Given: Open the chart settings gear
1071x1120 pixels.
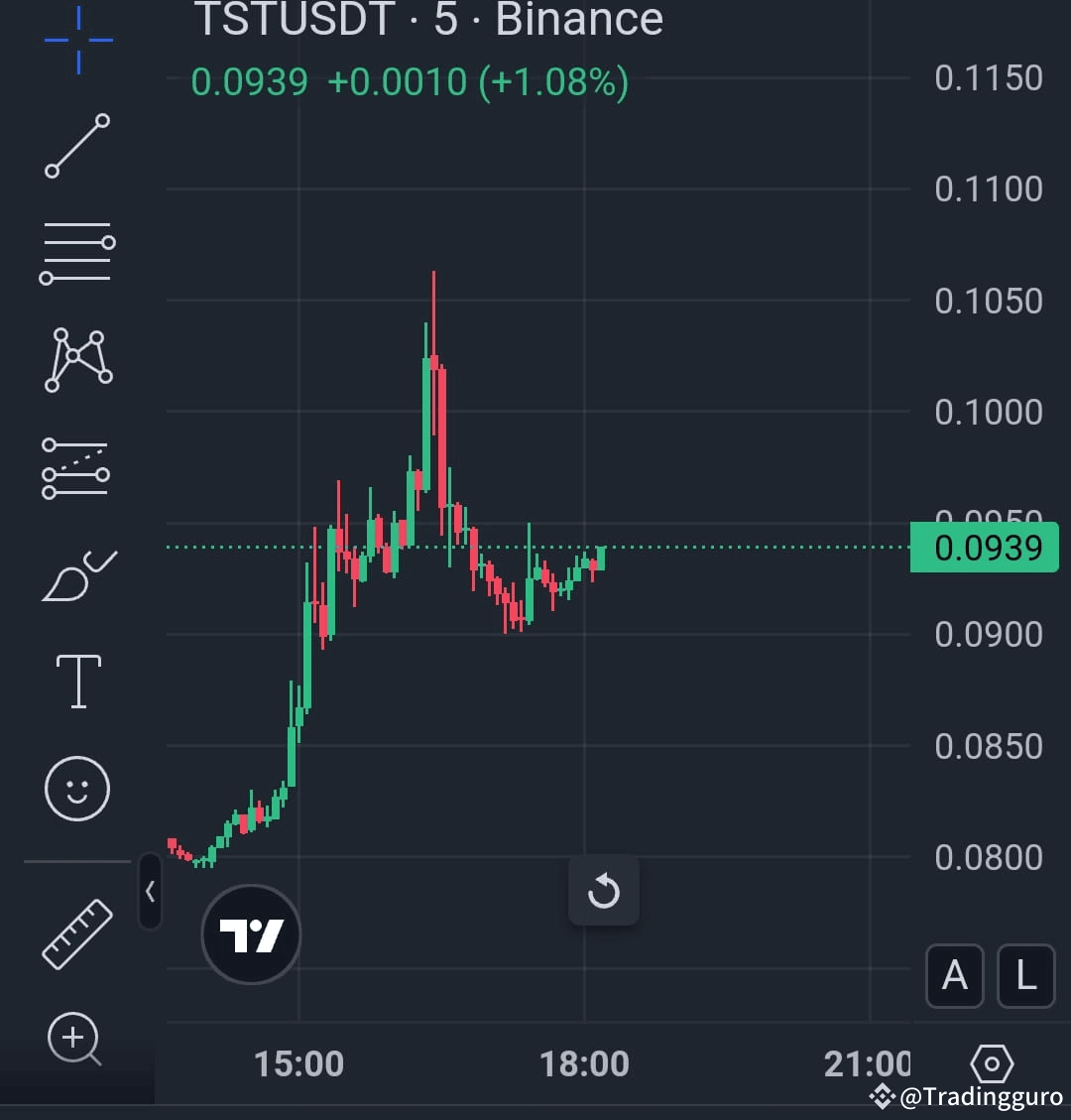Looking at the screenshot, I should coord(992,1063).
